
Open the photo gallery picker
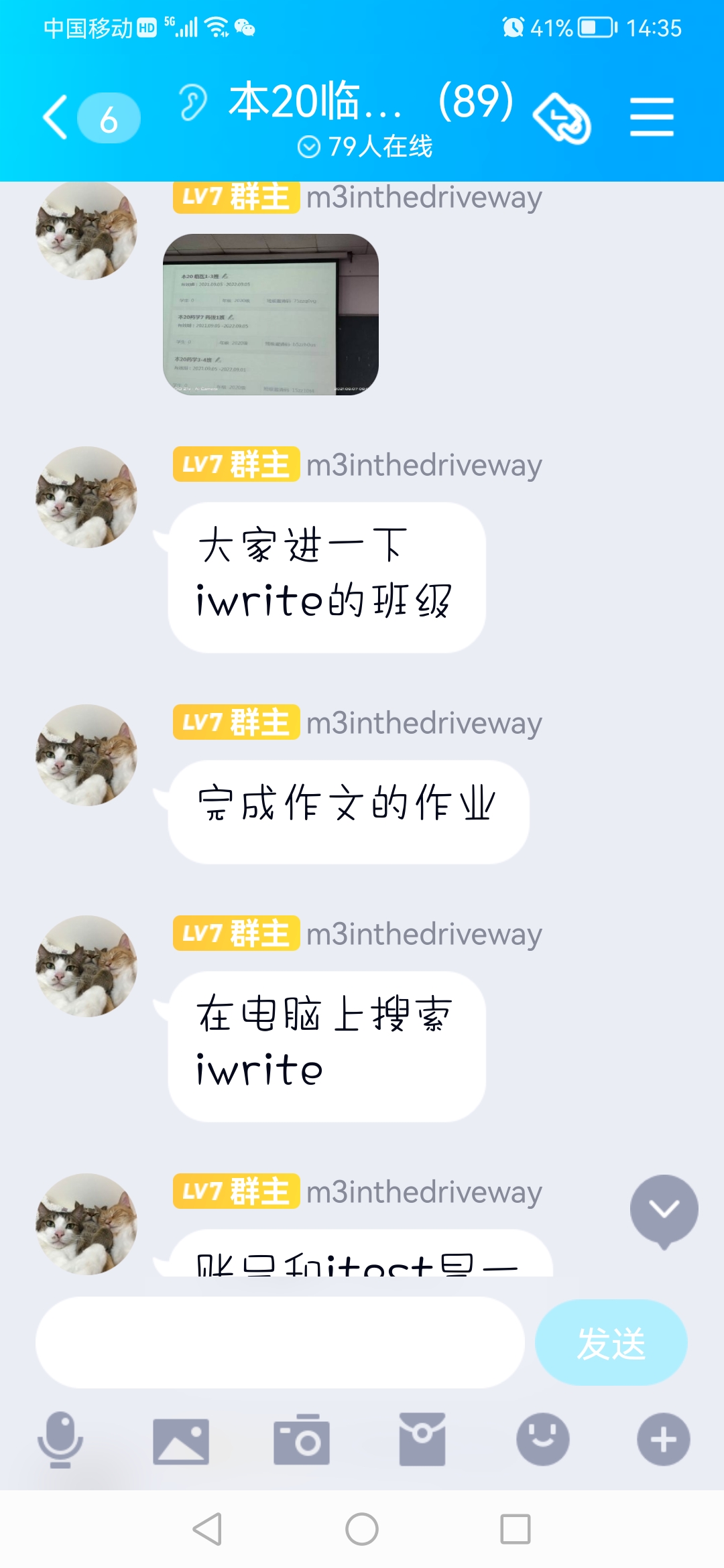coord(181,1441)
